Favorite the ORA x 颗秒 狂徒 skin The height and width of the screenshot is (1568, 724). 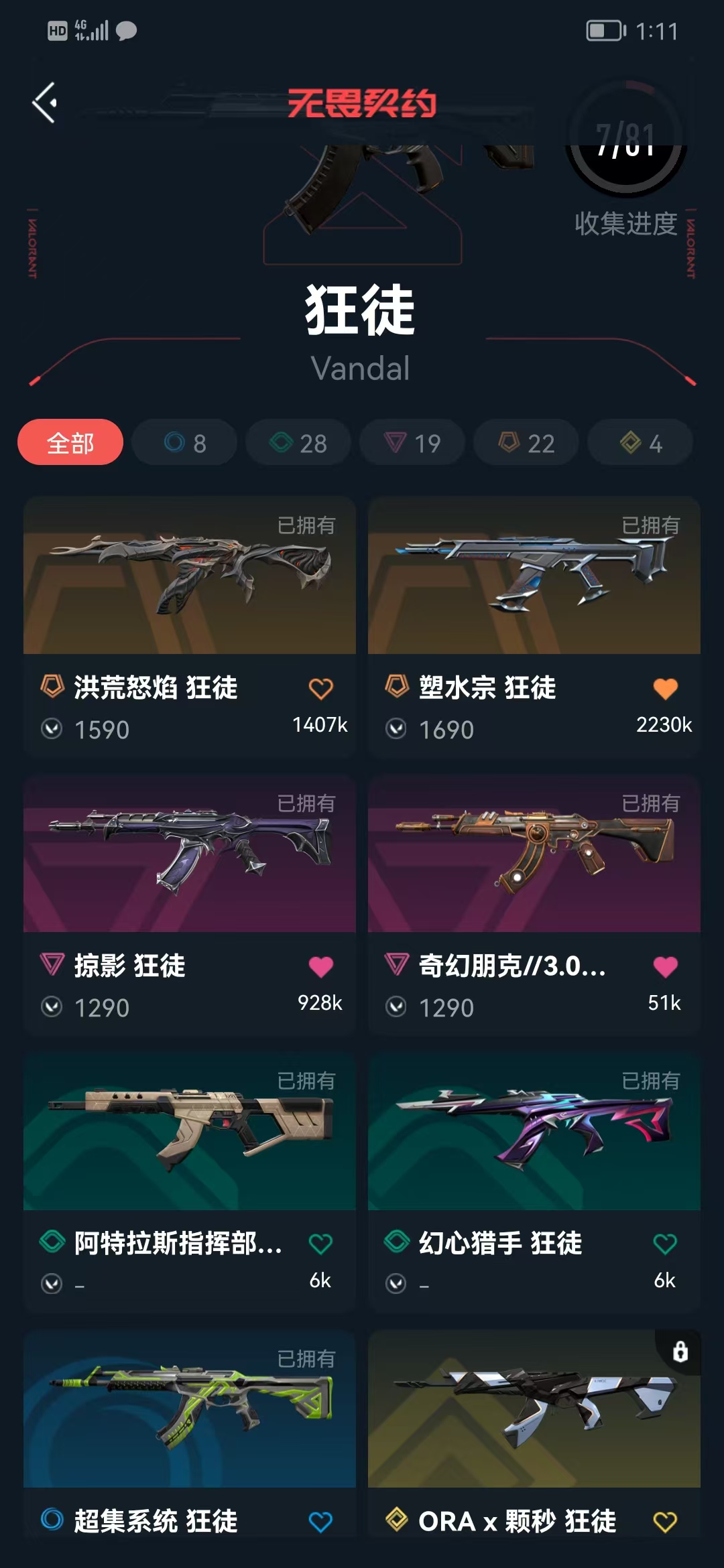pyautogui.click(x=665, y=1522)
